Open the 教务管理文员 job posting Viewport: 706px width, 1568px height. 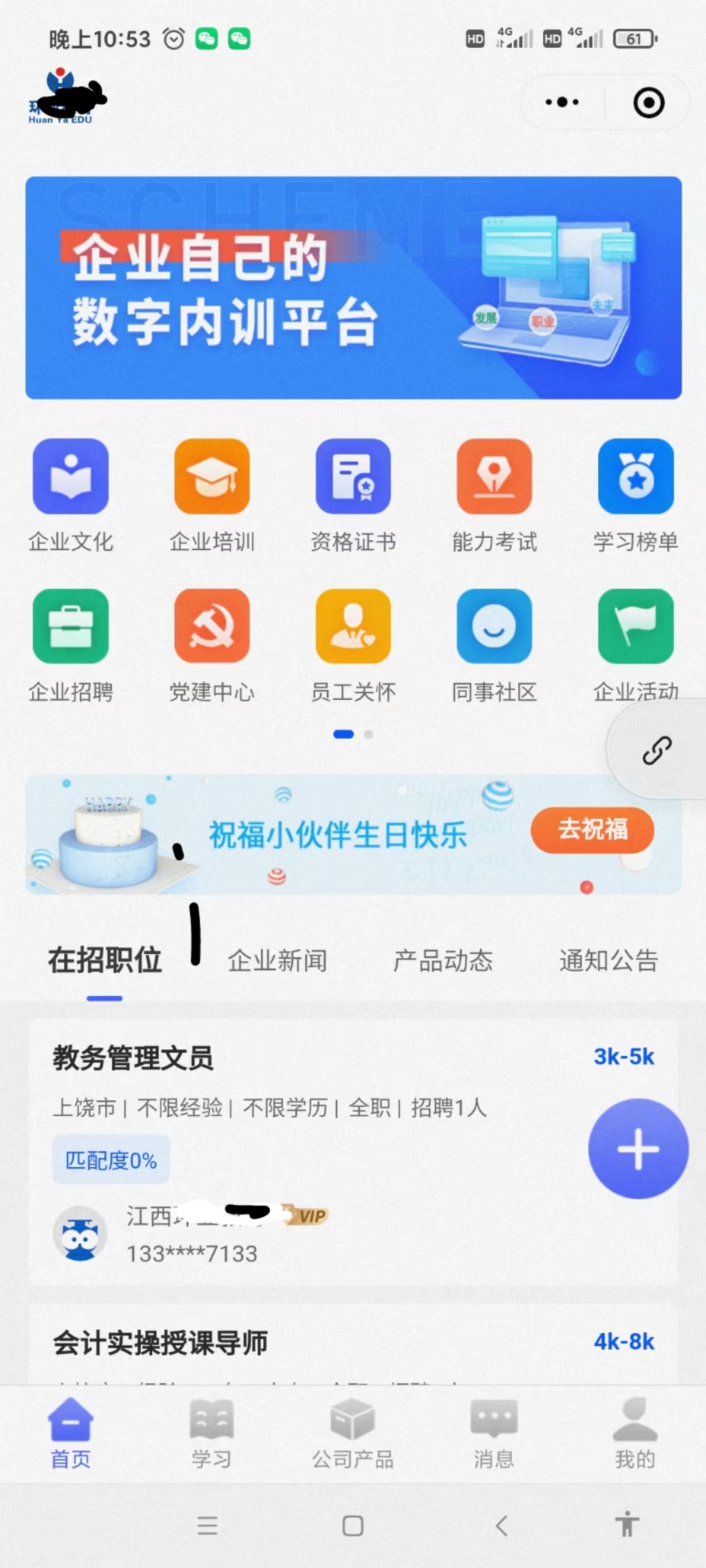pos(353,1153)
